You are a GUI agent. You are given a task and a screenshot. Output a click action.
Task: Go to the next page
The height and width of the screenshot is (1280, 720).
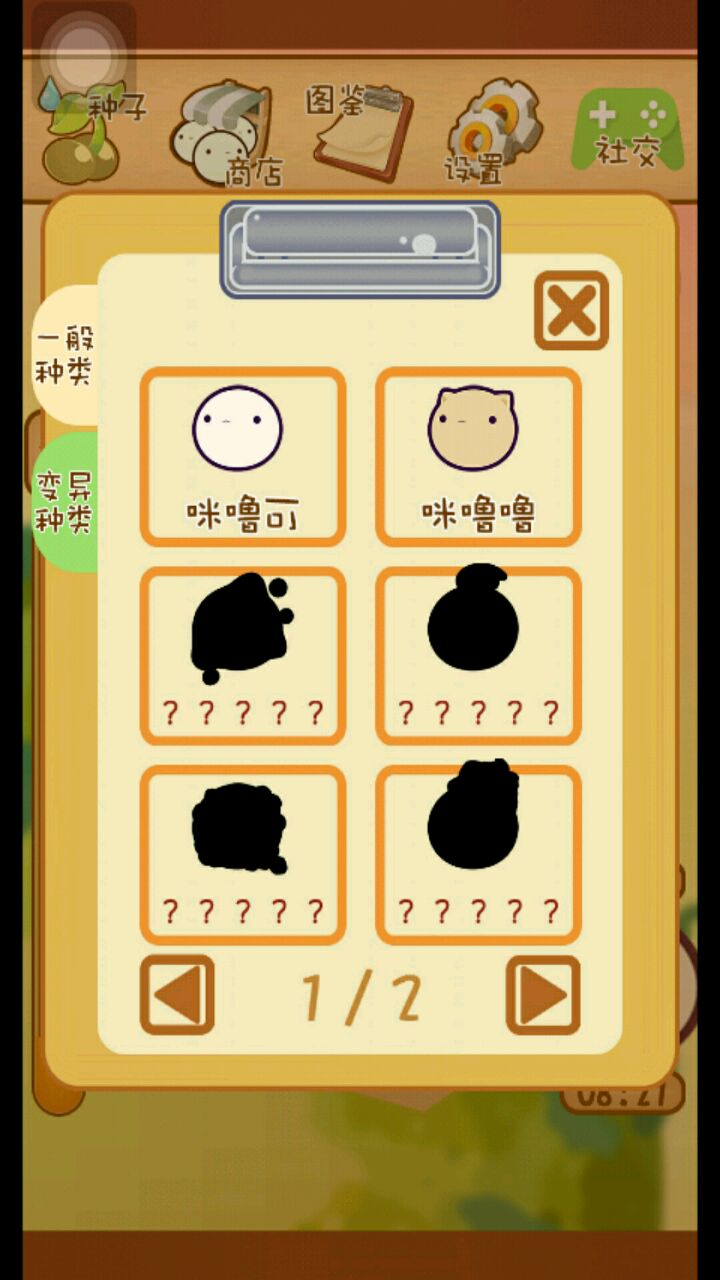tap(543, 995)
